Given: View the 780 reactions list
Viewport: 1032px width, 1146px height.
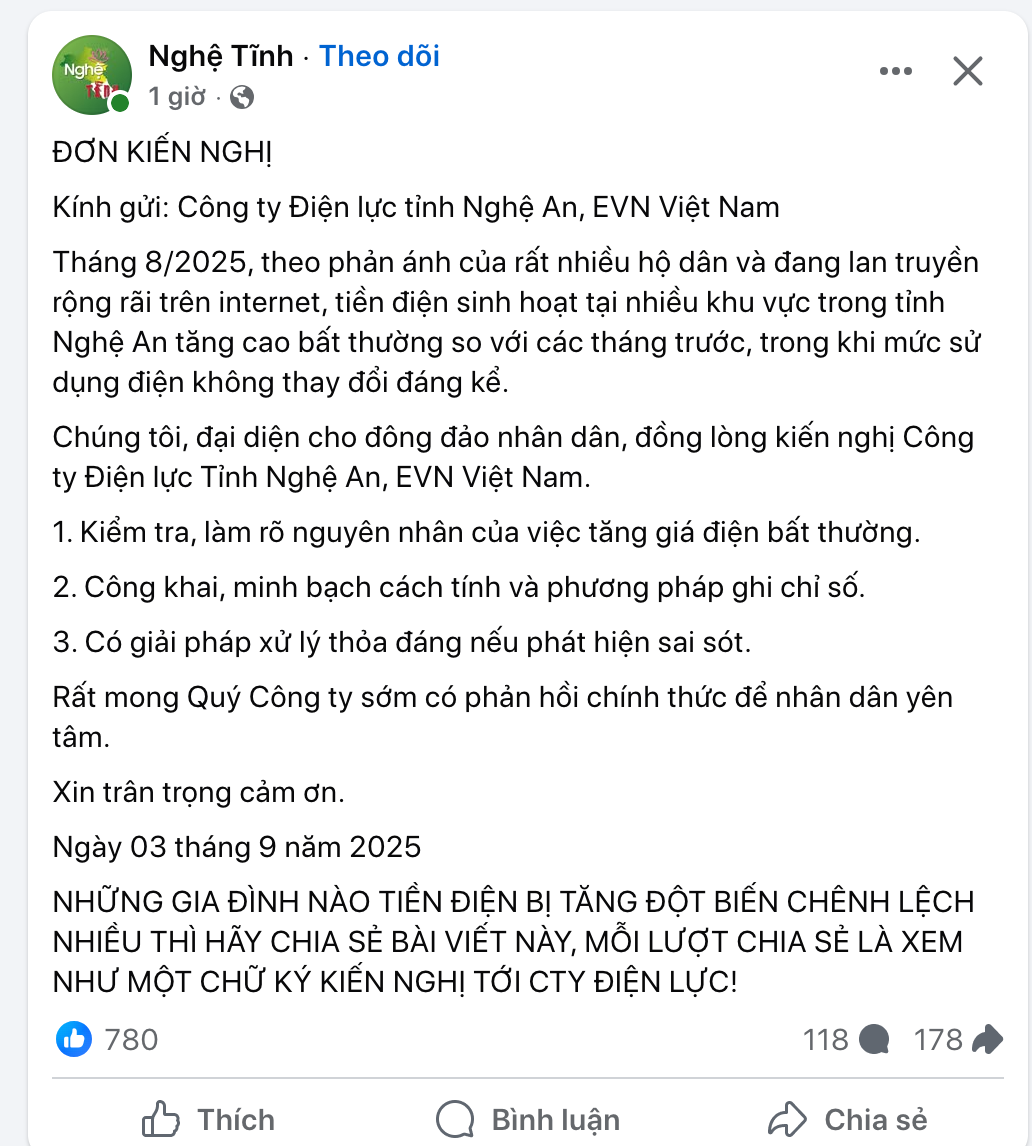Looking at the screenshot, I should click(108, 1040).
